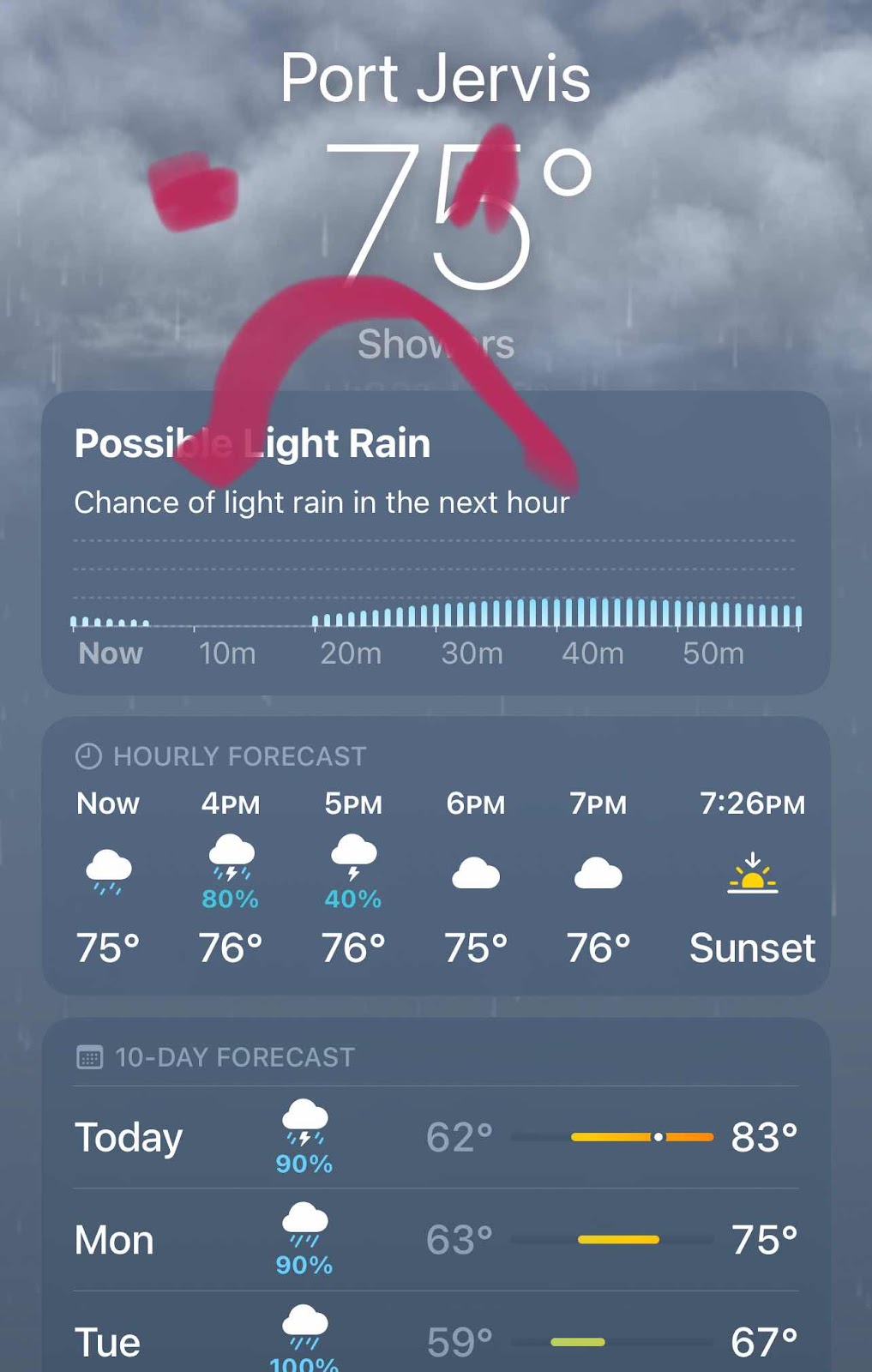Viewport: 872px width, 1372px height.
Task: Open Mon's forecast row
Action: click(436, 1240)
